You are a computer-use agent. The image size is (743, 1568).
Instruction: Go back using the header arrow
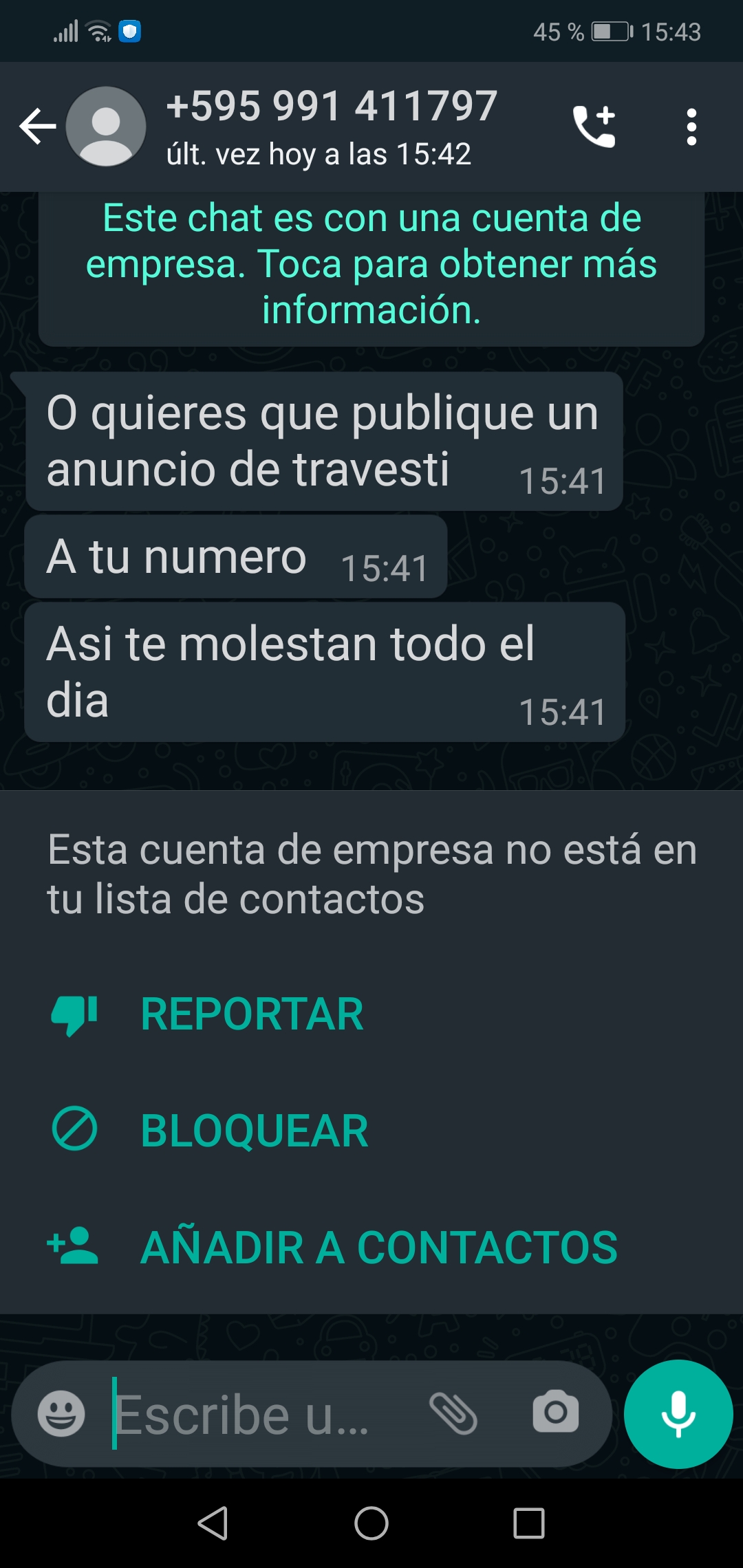[38, 127]
